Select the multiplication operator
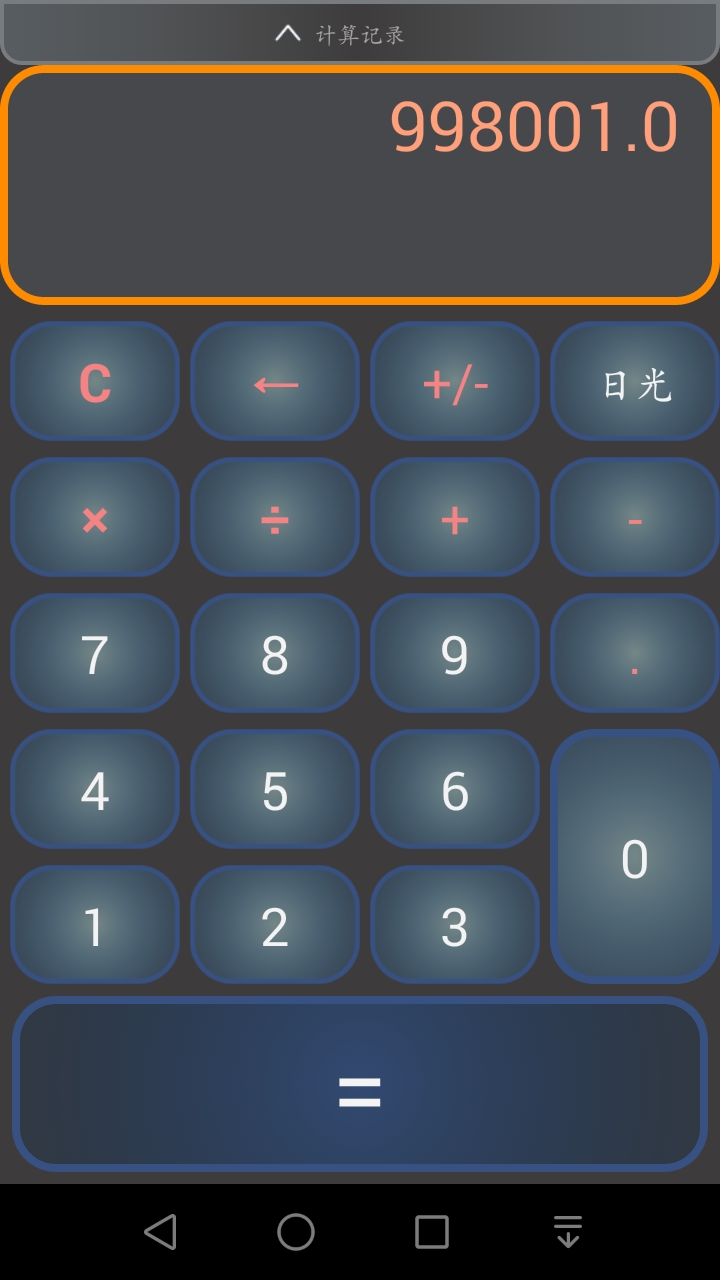Screen dimensions: 720x1280 [x=94, y=518]
